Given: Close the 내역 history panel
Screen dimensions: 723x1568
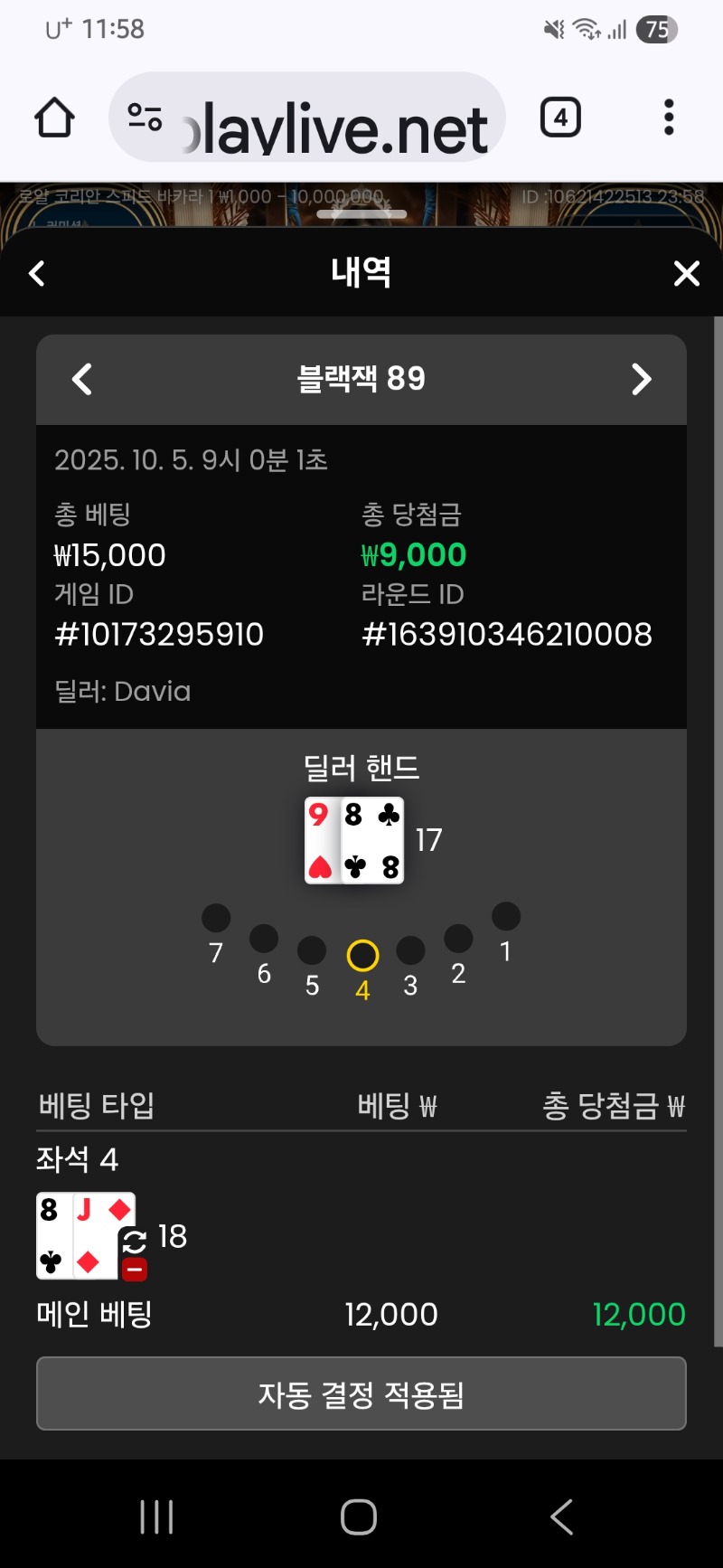Looking at the screenshot, I should (686, 273).
